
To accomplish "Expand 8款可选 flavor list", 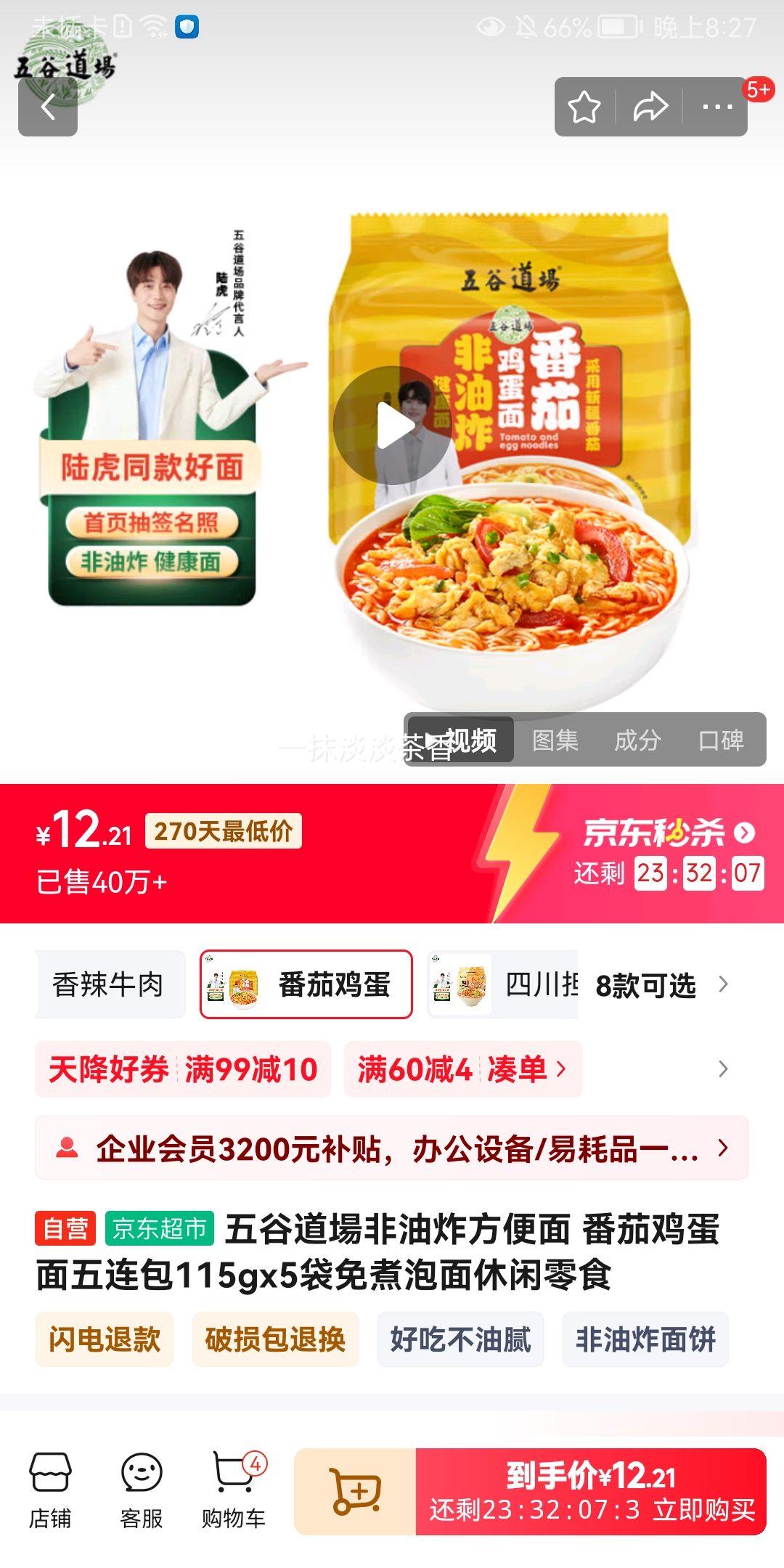I will (645, 985).
